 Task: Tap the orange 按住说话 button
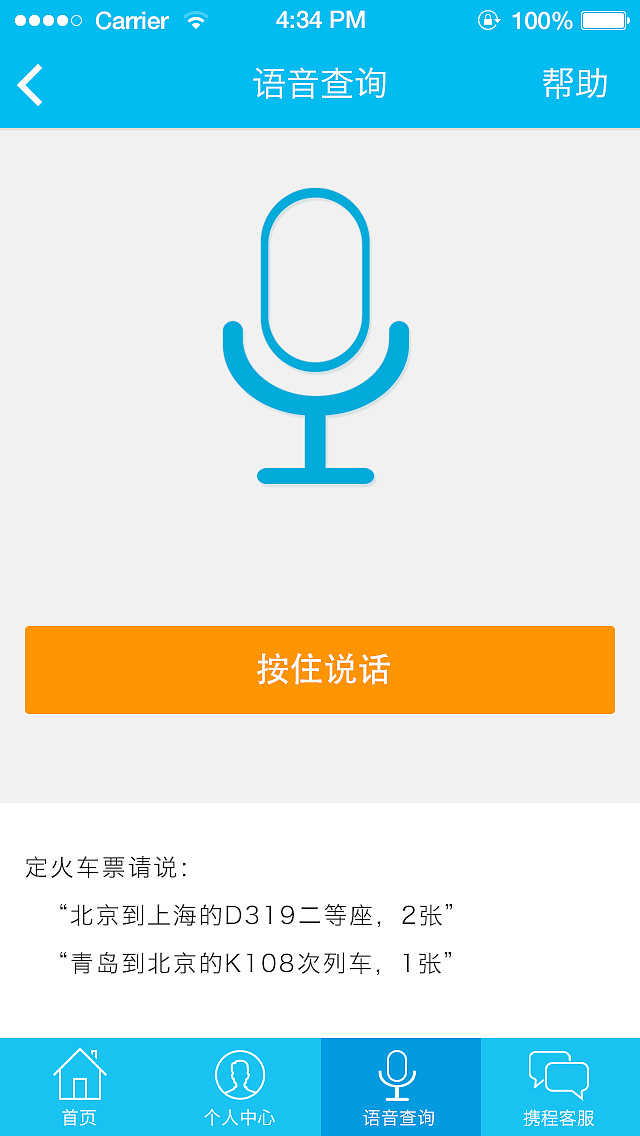pos(320,670)
